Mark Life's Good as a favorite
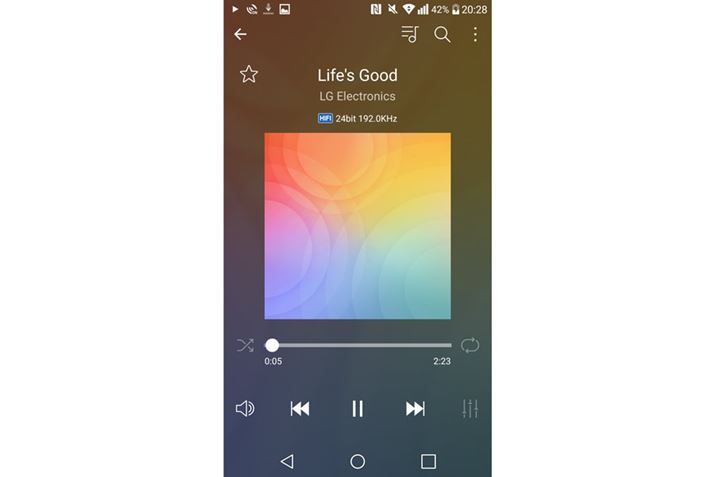Image resolution: width=715 pixels, height=477 pixels. (249, 74)
